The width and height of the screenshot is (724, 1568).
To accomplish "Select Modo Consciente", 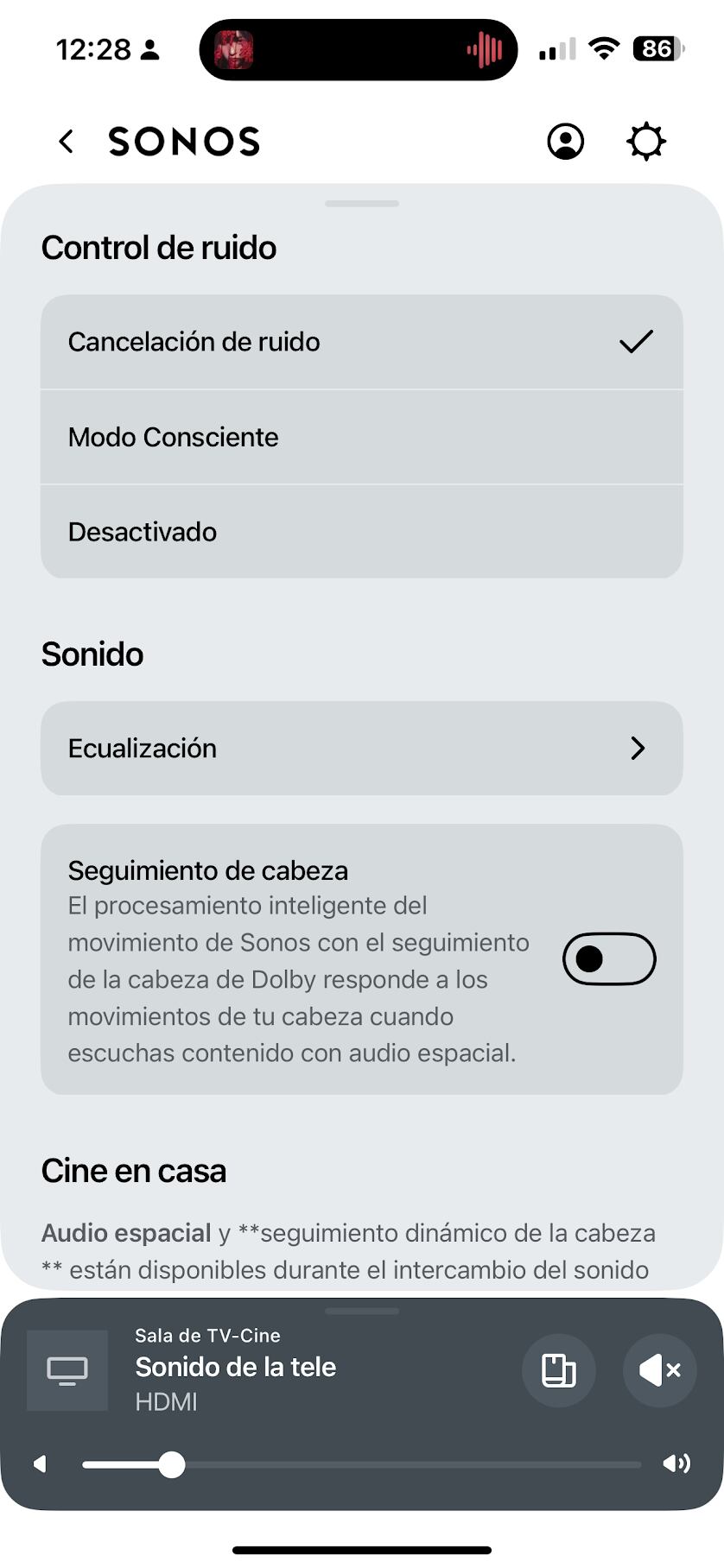I will 361,437.
